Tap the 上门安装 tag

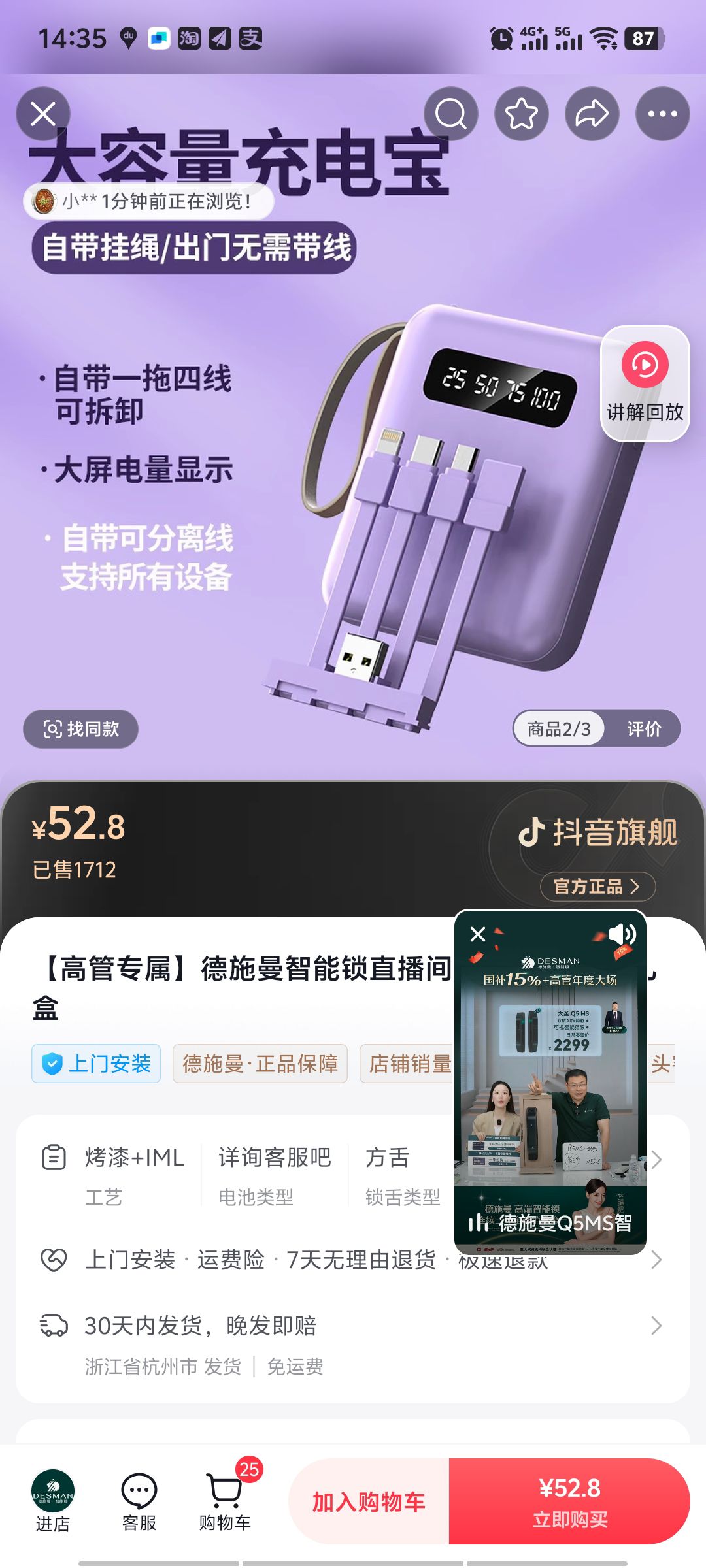click(x=96, y=1064)
